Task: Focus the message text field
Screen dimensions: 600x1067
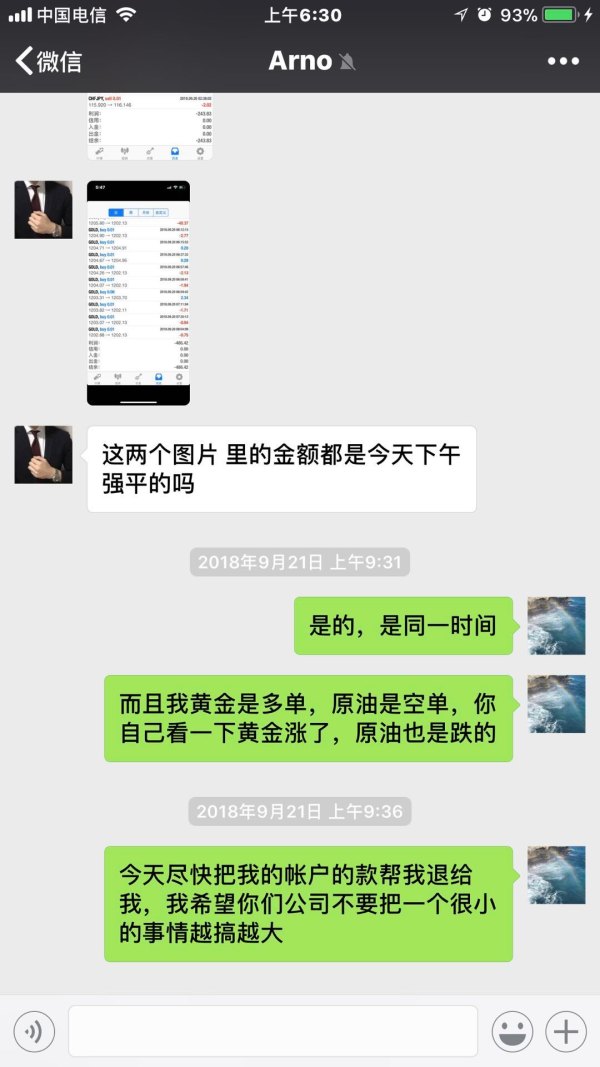Action: 272,1030
